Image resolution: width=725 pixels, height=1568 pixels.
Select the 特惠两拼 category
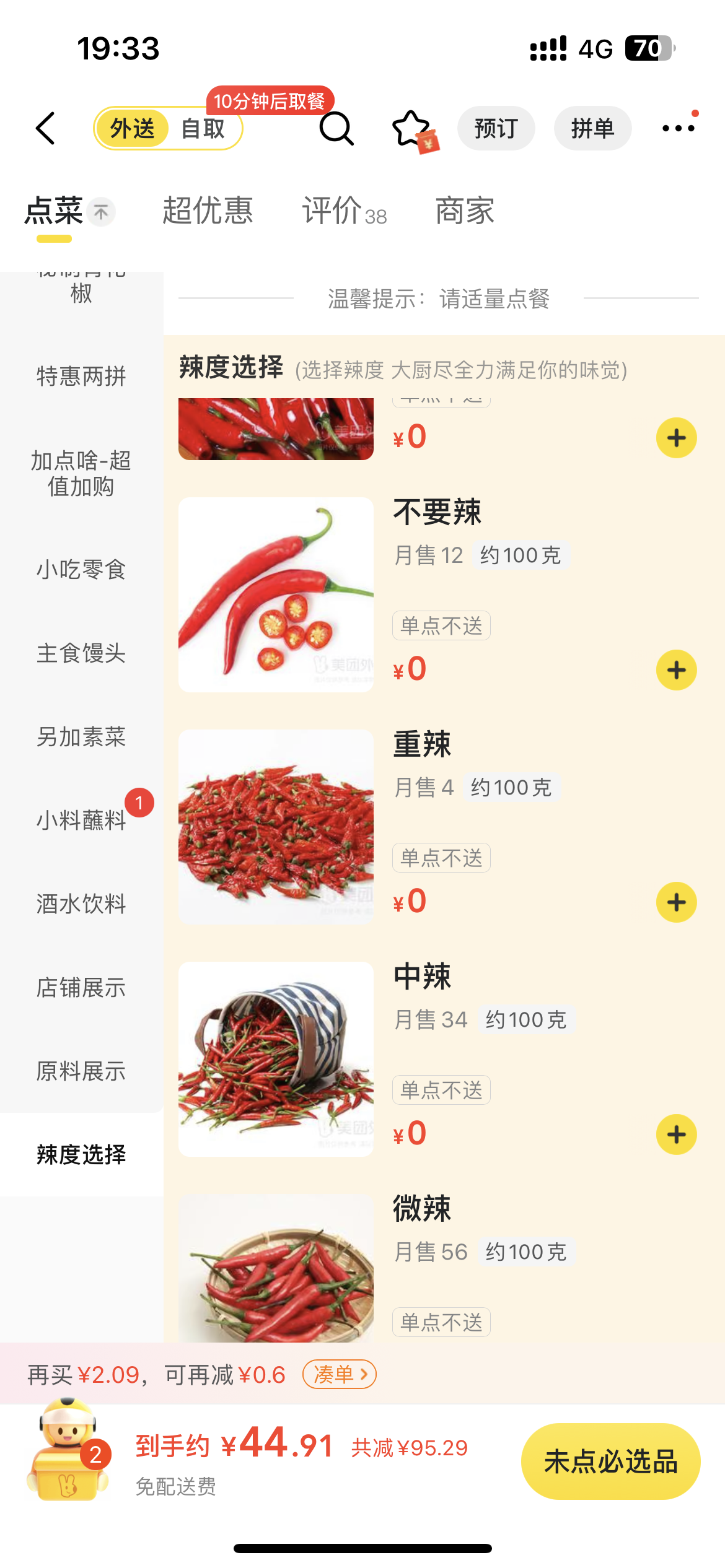(81, 376)
